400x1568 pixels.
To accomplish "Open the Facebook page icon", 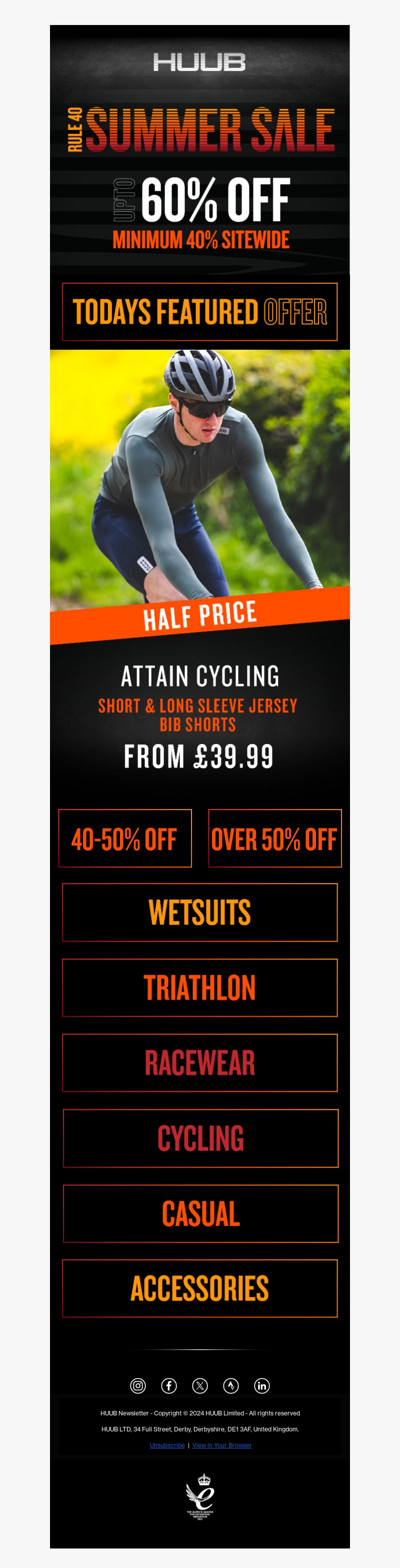I will [x=169, y=1385].
